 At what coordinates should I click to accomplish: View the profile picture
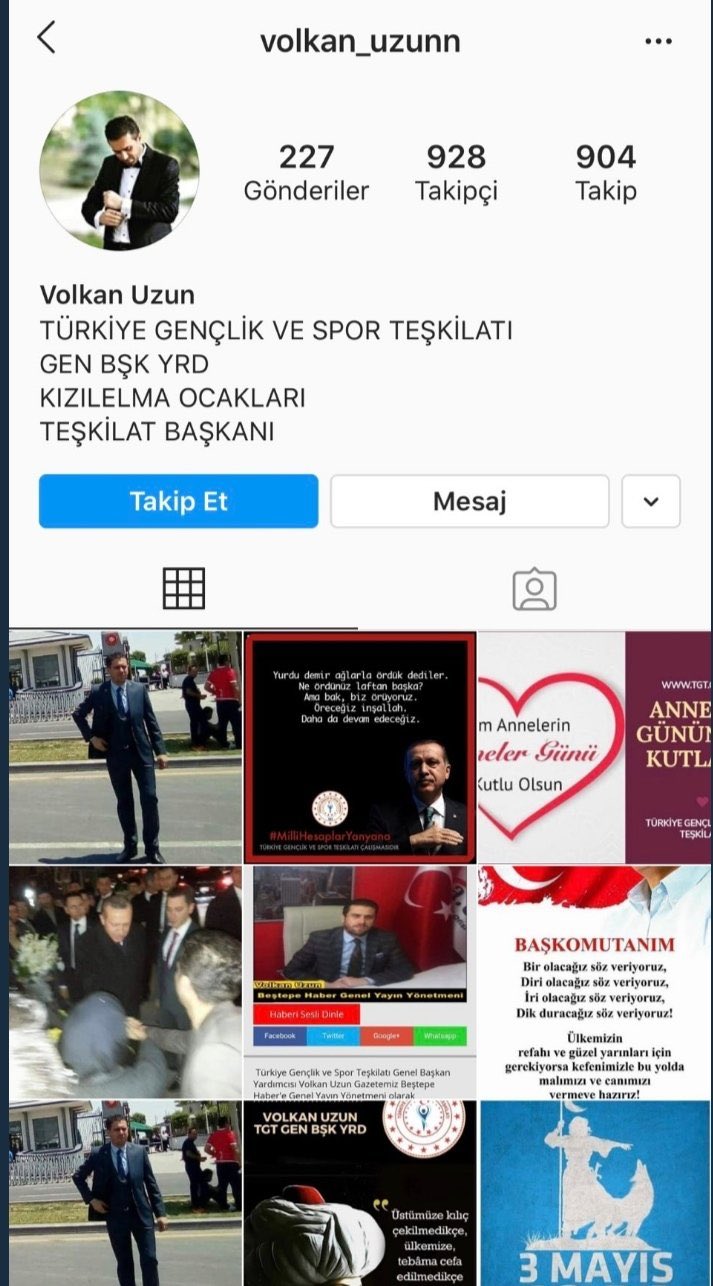point(119,170)
